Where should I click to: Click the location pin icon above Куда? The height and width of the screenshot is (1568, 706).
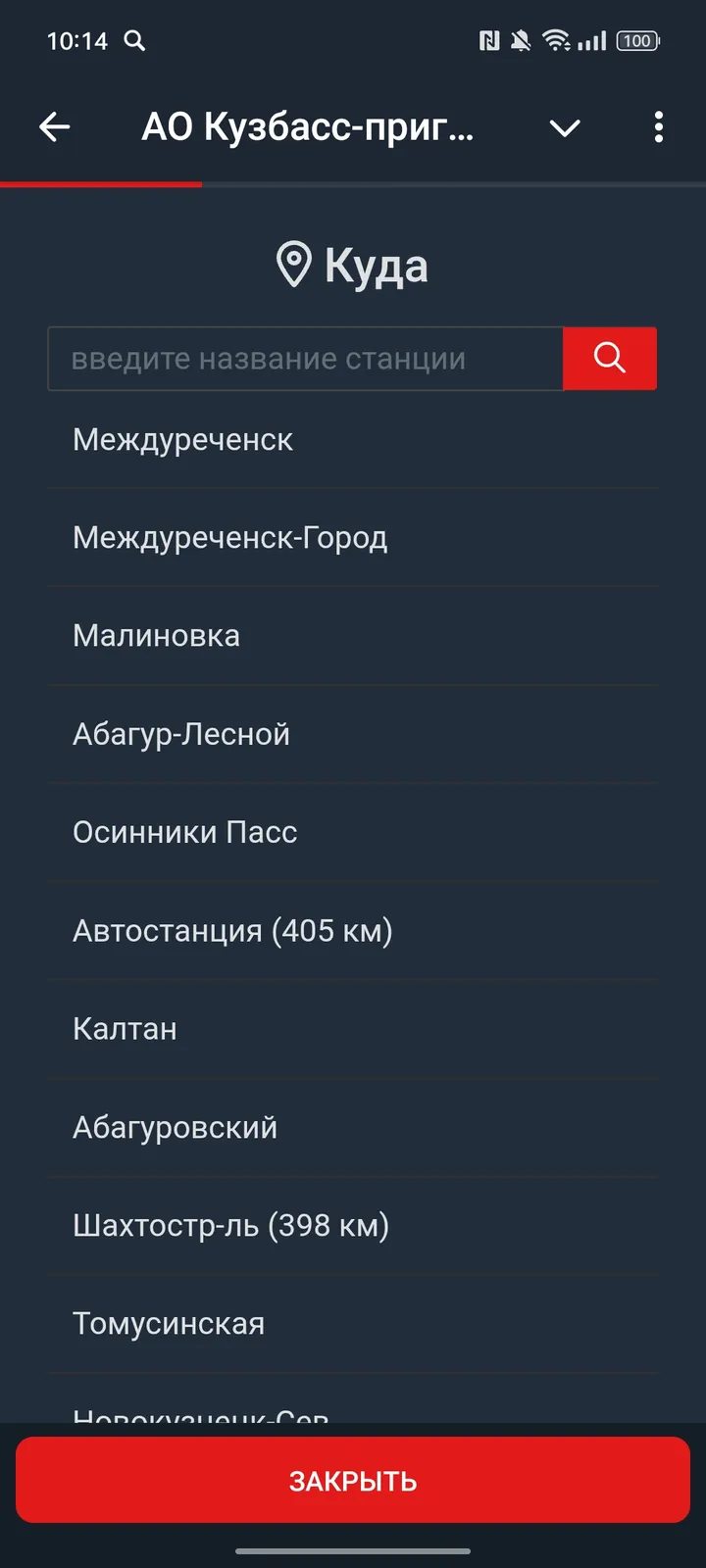(292, 262)
